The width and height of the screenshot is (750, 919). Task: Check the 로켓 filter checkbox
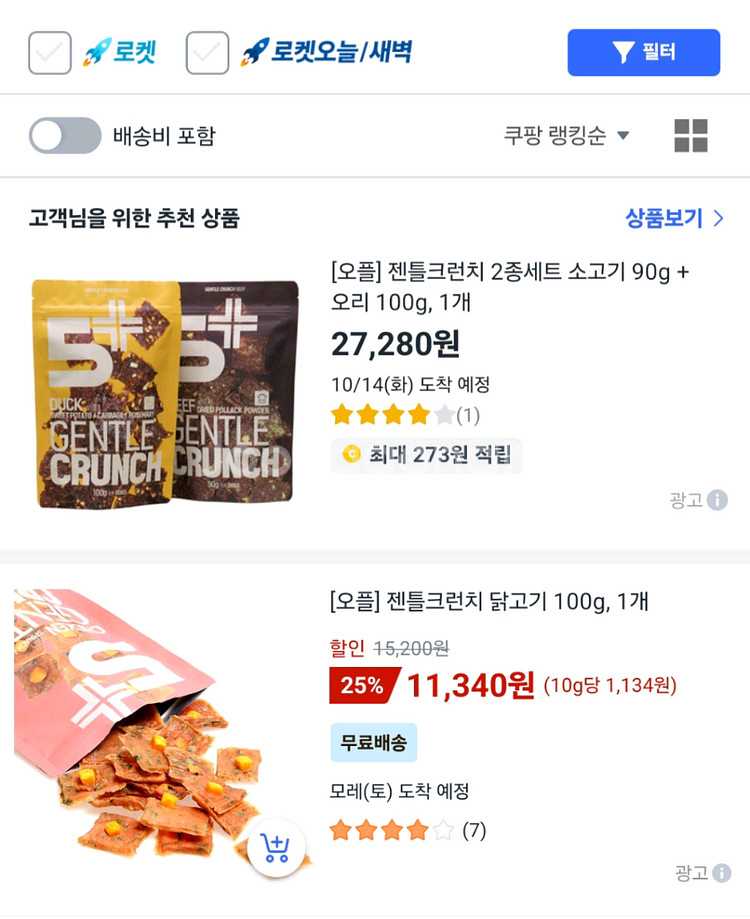tap(50, 53)
